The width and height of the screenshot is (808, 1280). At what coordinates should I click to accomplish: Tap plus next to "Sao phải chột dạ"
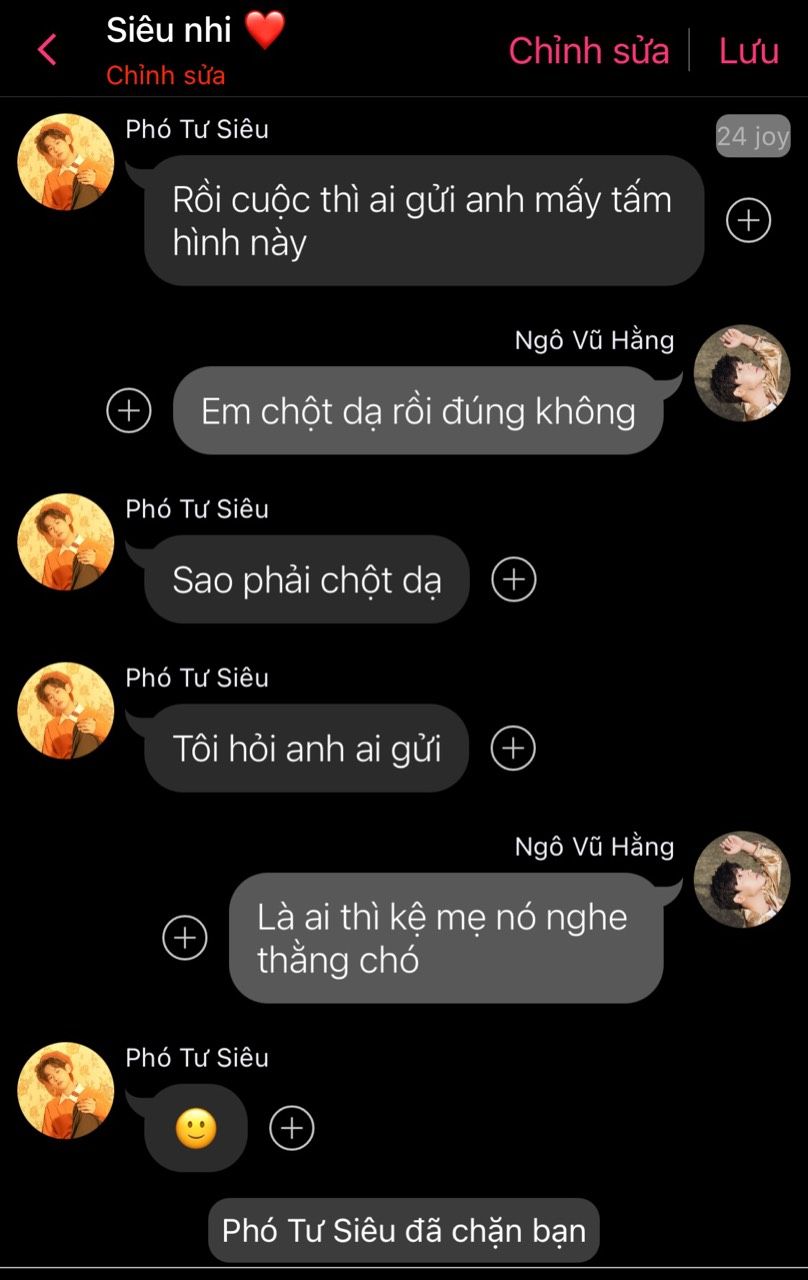[514, 579]
